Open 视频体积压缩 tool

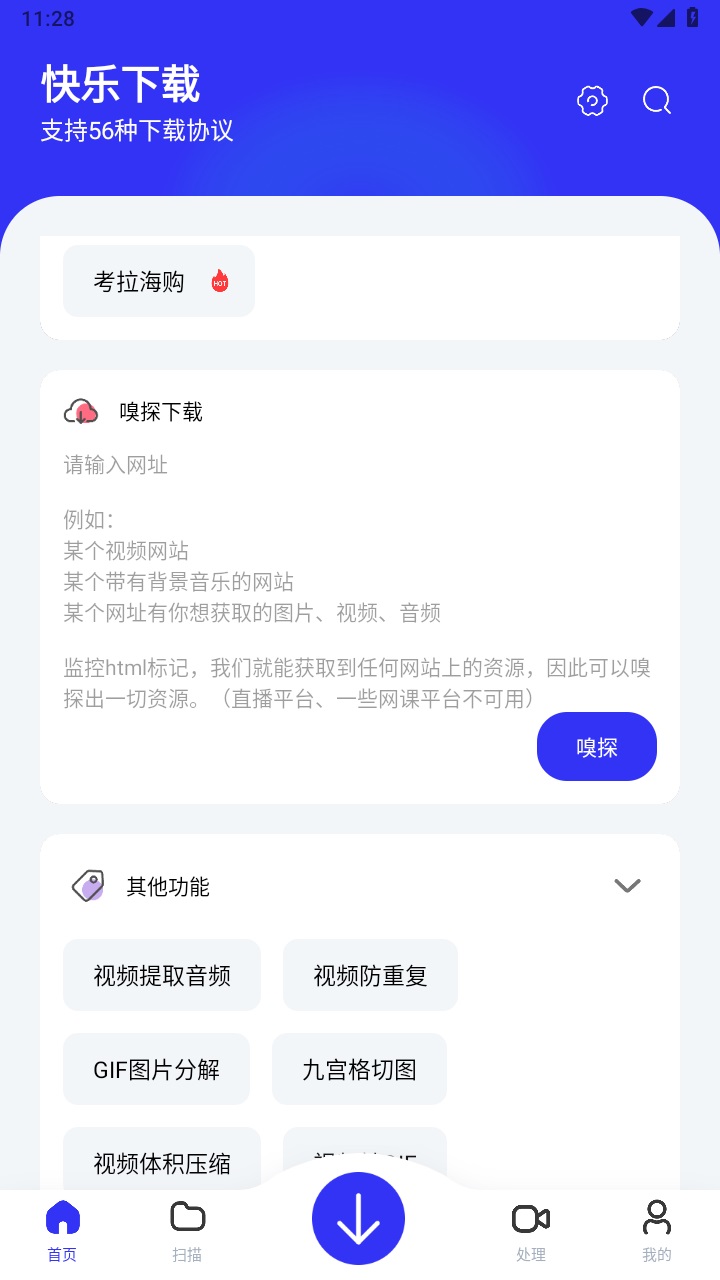162,1160
